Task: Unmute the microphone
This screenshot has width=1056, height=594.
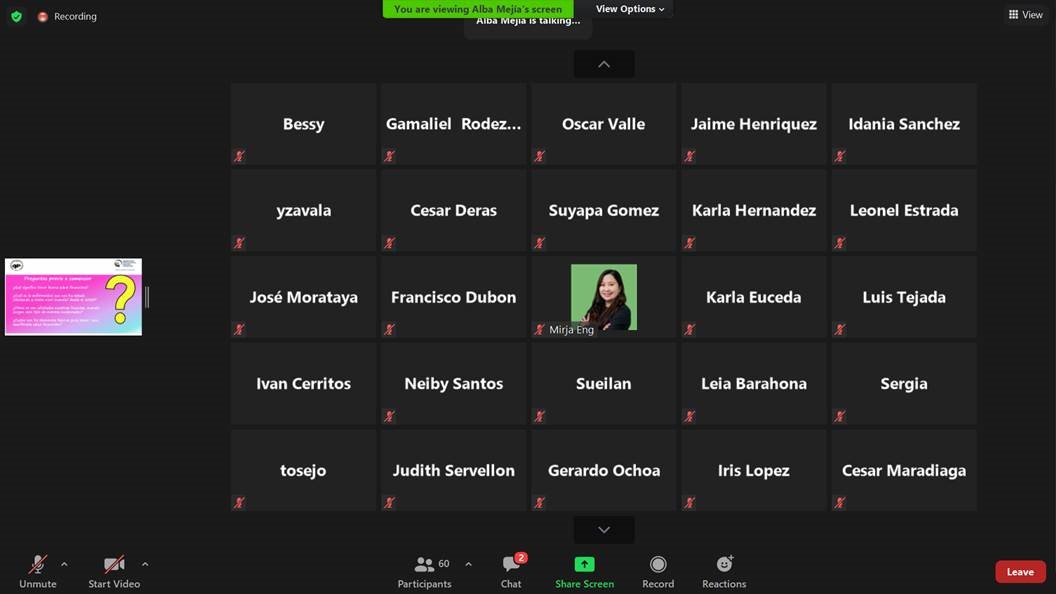Action: pos(38,571)
